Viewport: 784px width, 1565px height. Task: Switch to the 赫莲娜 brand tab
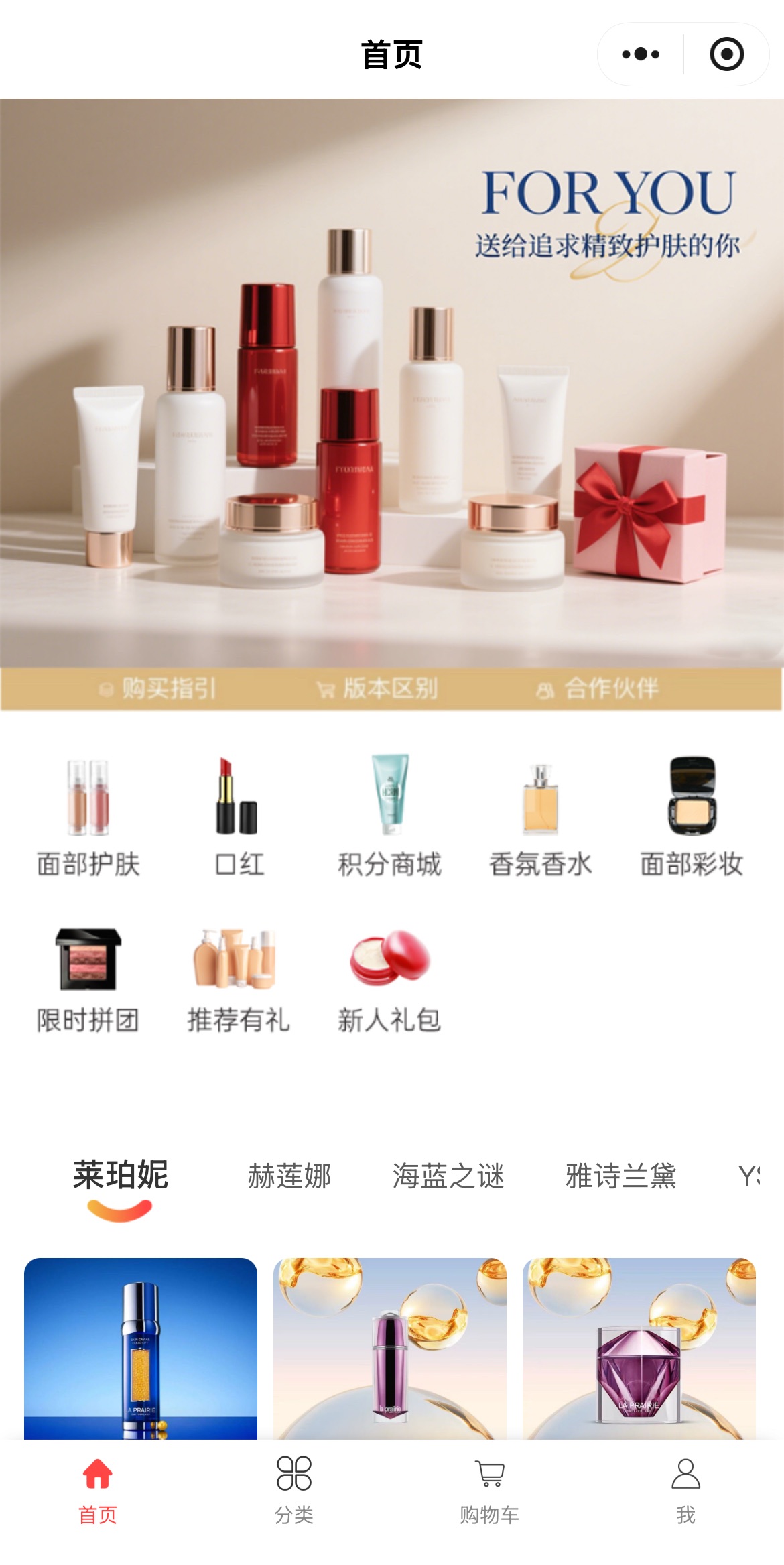[x=289, y=1176]
